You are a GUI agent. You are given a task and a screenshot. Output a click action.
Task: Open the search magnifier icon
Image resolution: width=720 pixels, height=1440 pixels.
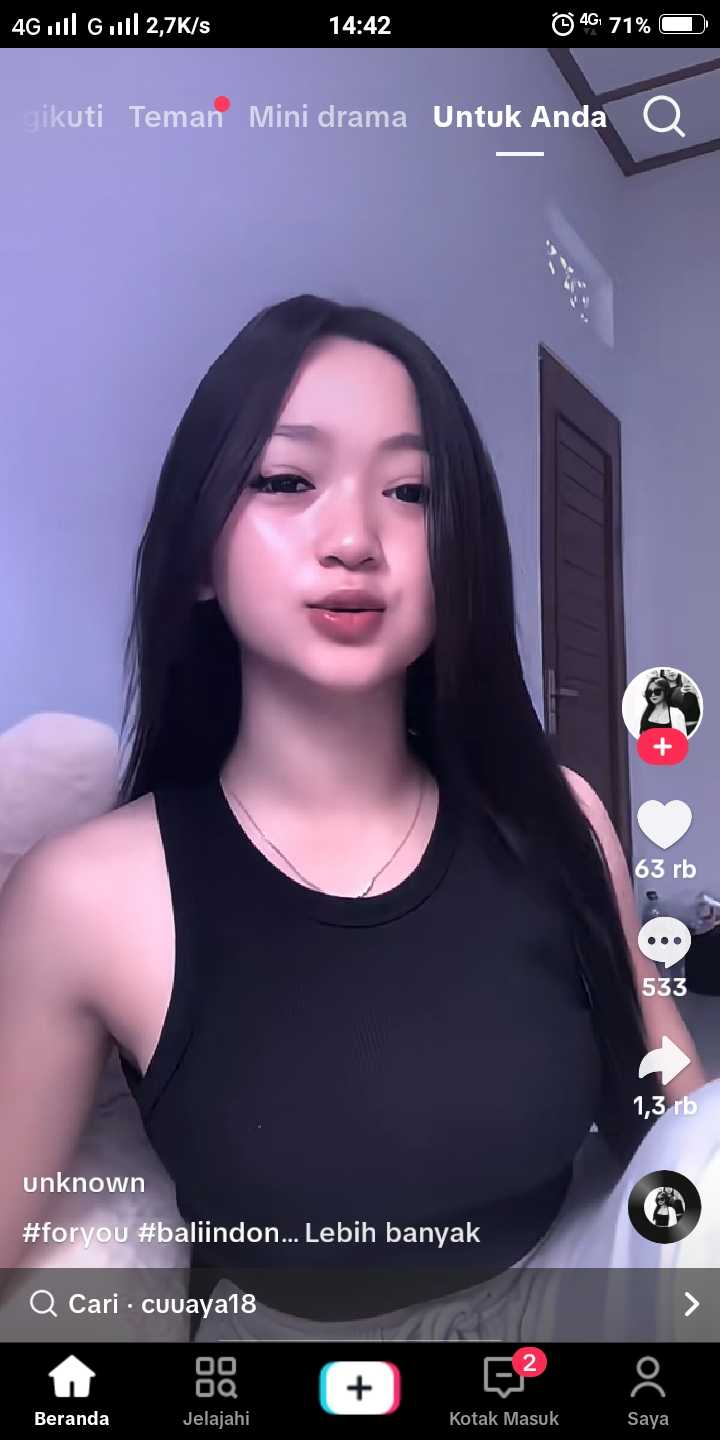[x=664, y=117]
